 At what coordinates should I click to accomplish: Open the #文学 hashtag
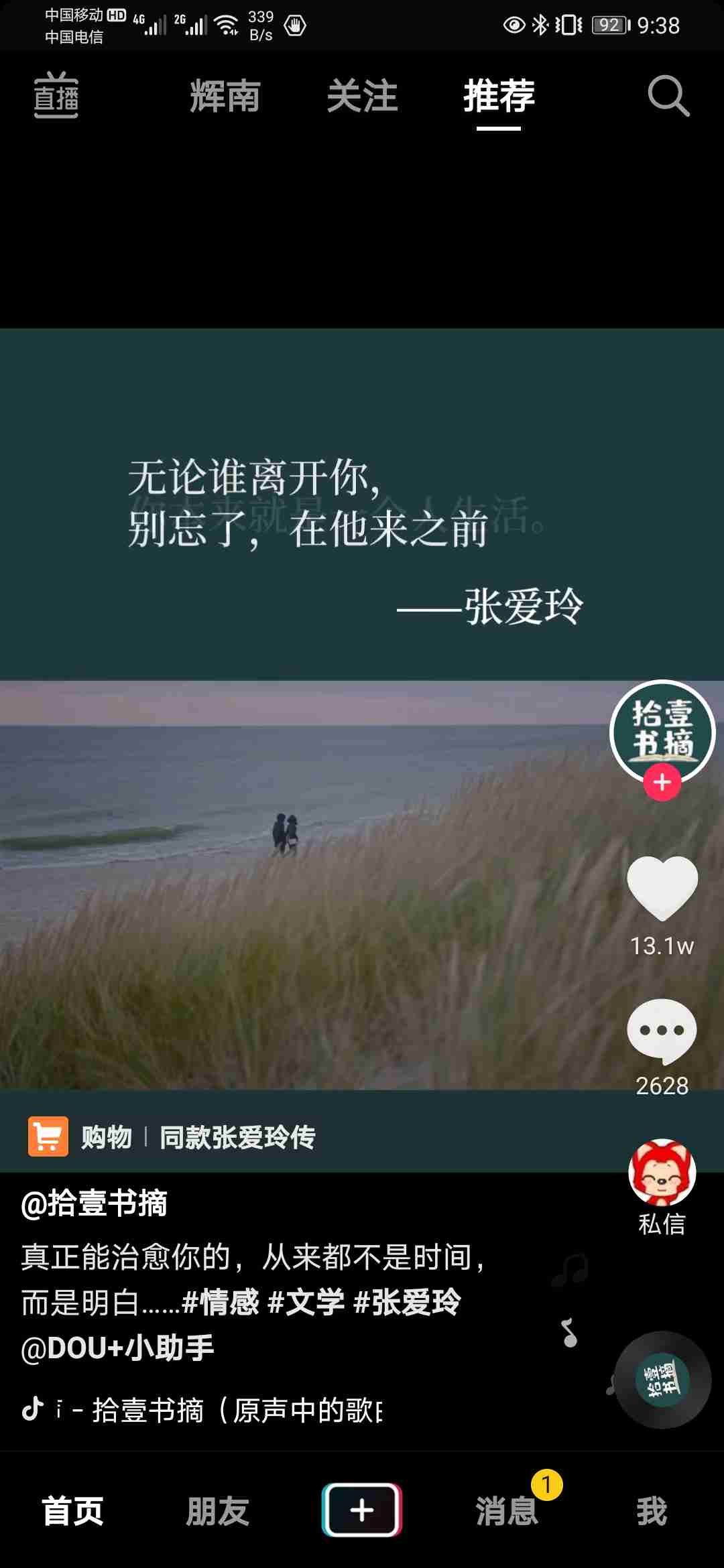[306, 1302]
